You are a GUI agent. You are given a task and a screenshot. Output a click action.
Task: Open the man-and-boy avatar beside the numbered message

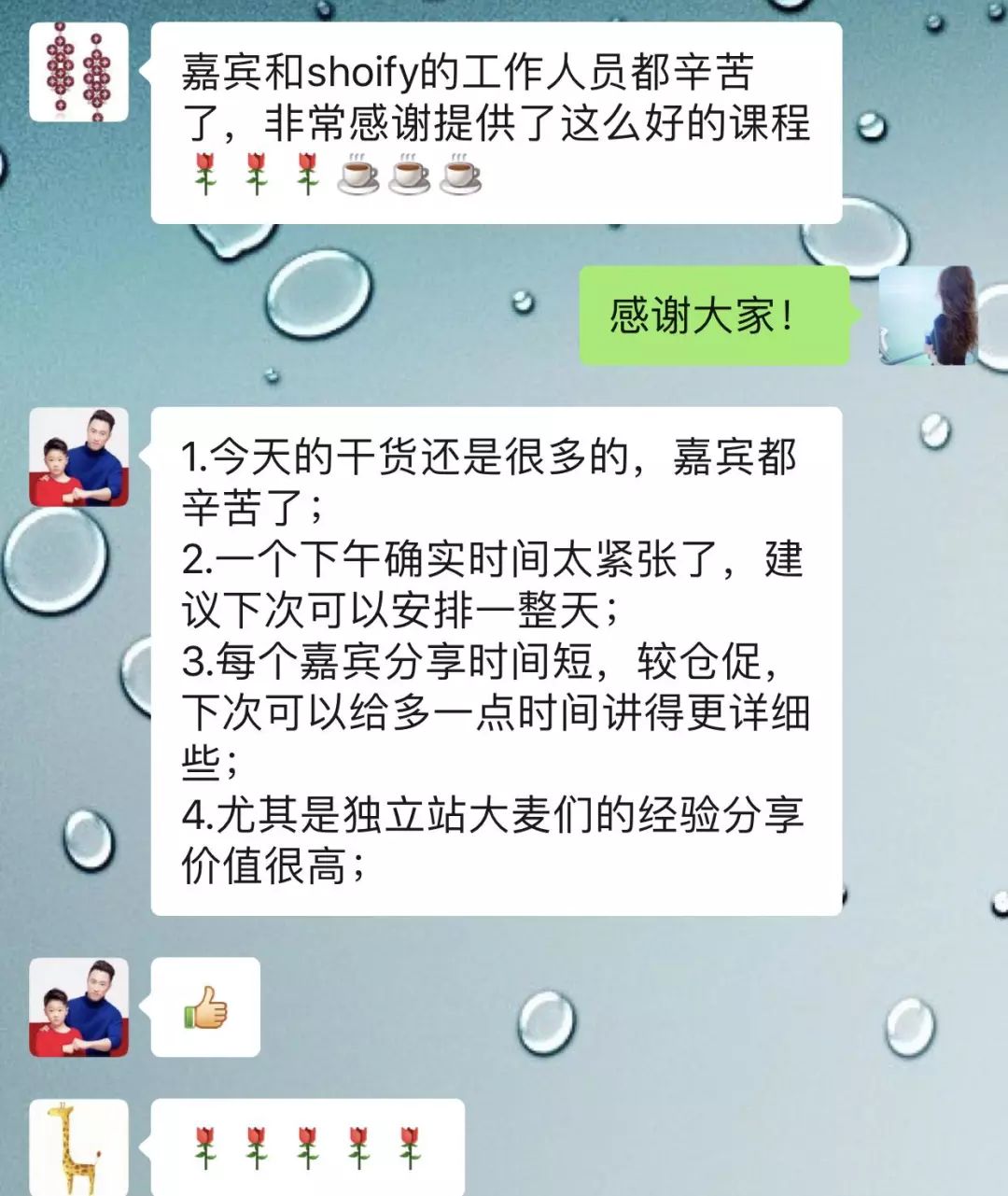(x=78, y=457)
